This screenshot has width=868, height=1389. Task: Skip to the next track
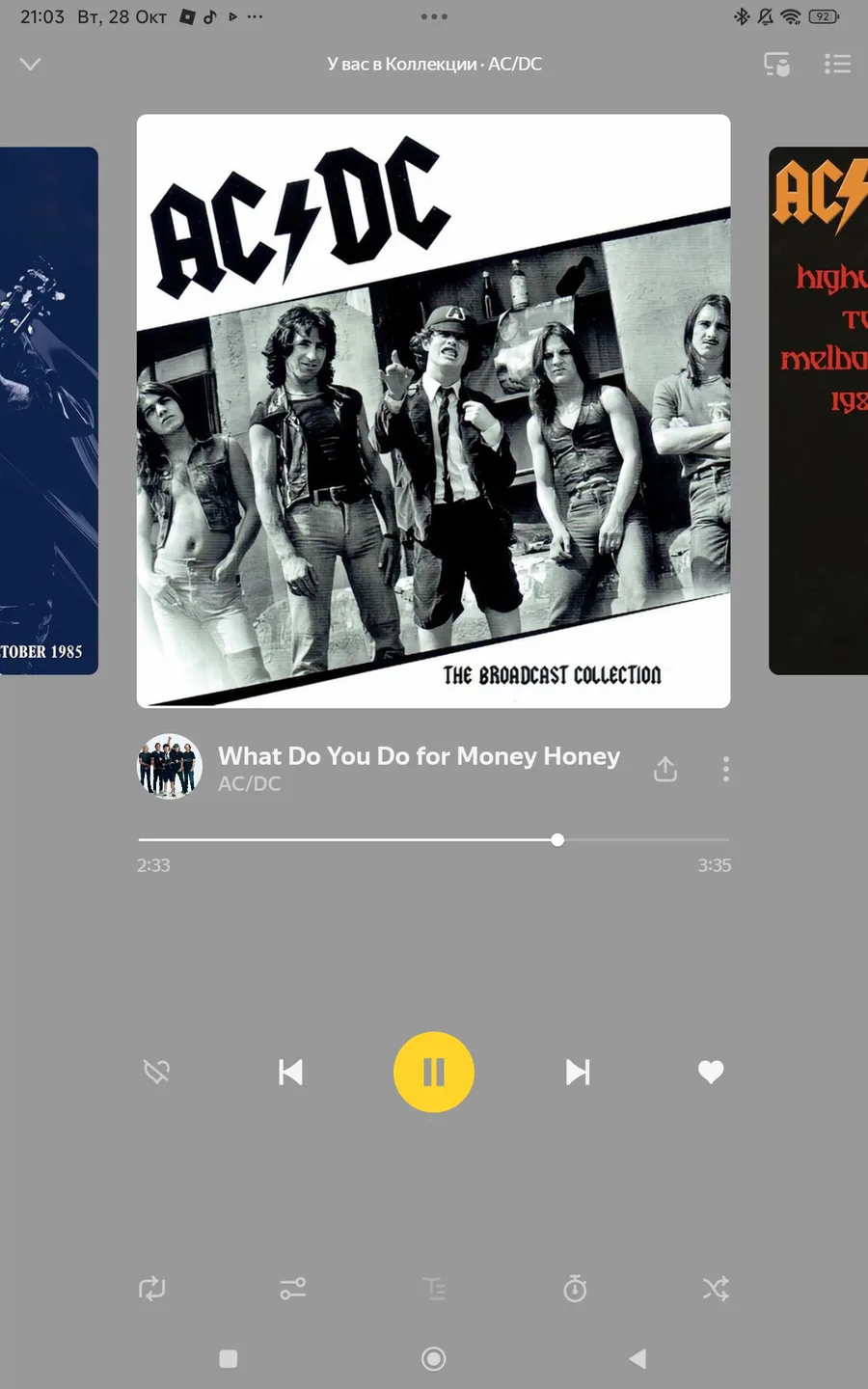pyautogui.click(x=577, y=1072)
